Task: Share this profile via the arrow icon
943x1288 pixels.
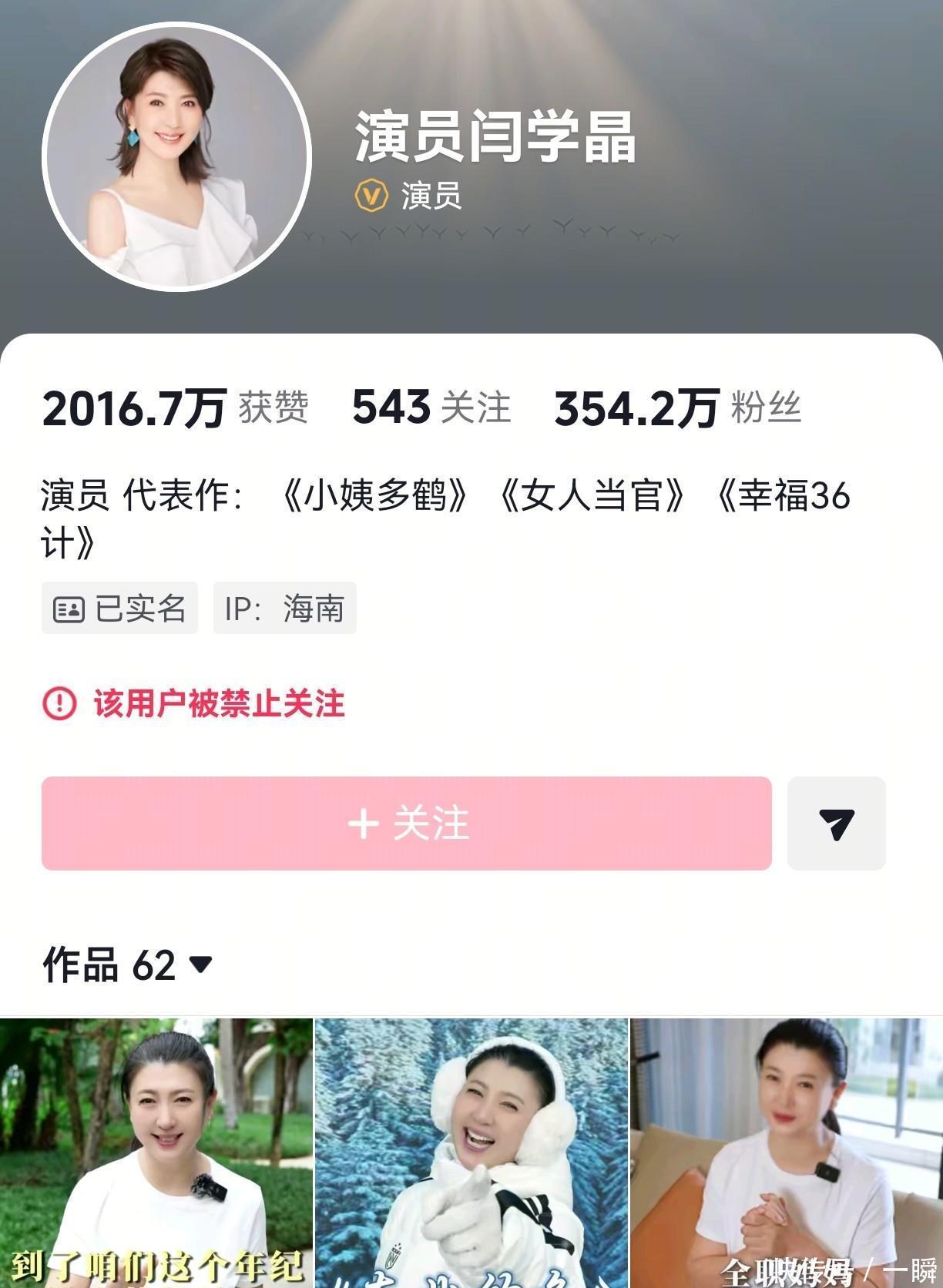Action: pyautogui.click(x=836, y=823)
